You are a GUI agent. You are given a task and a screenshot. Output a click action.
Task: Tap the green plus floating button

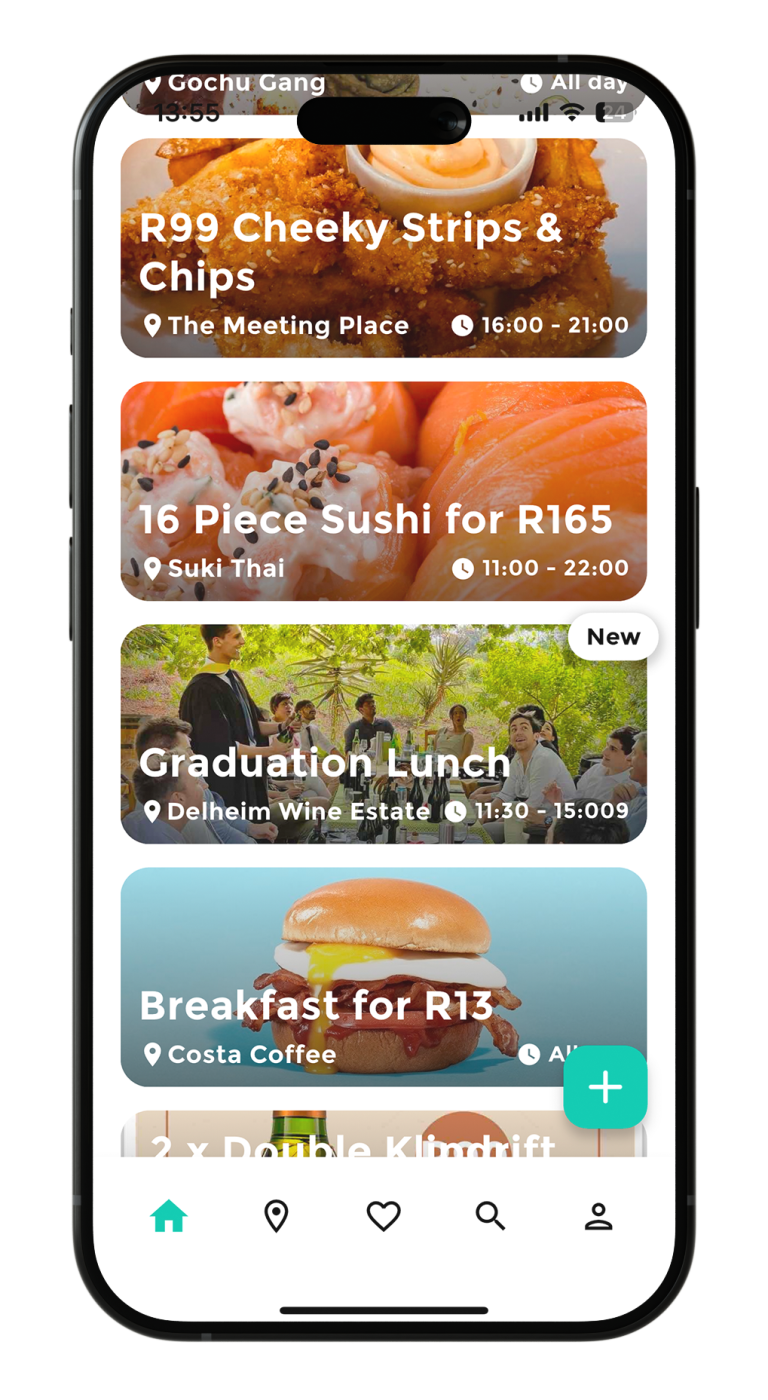605,1088
